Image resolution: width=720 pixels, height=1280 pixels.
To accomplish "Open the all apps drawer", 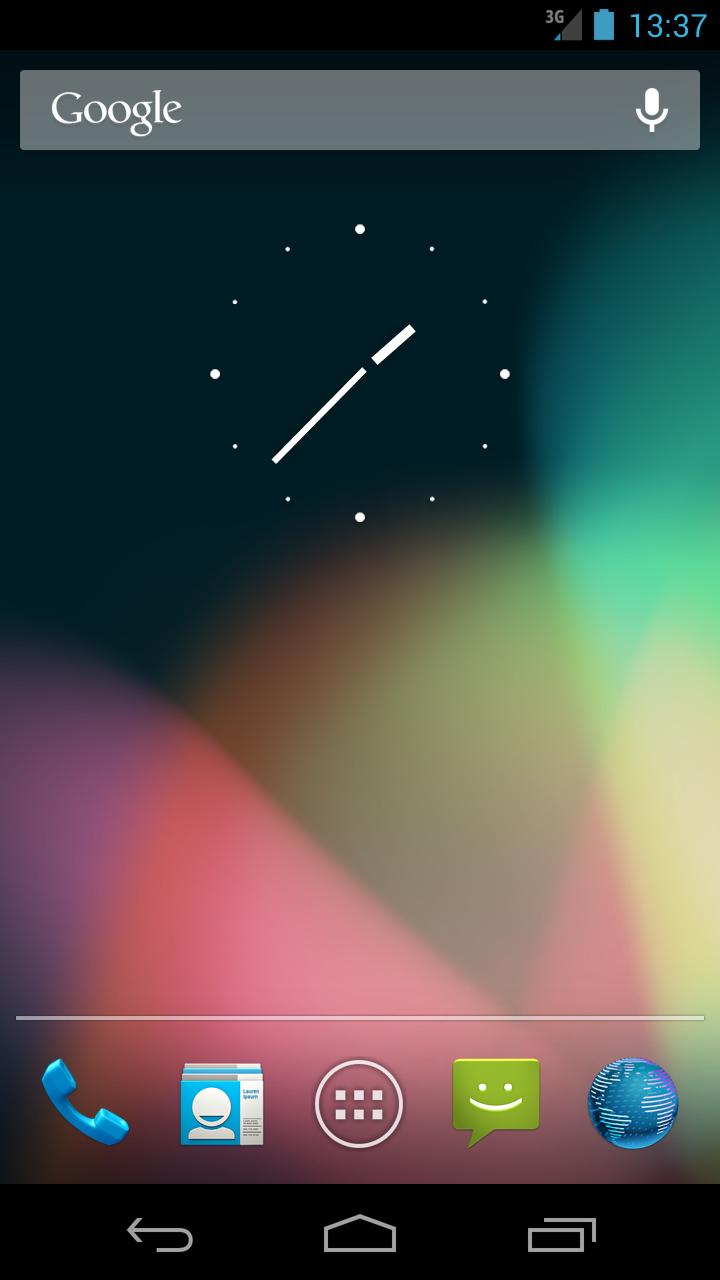I will tap(359, 1104).
